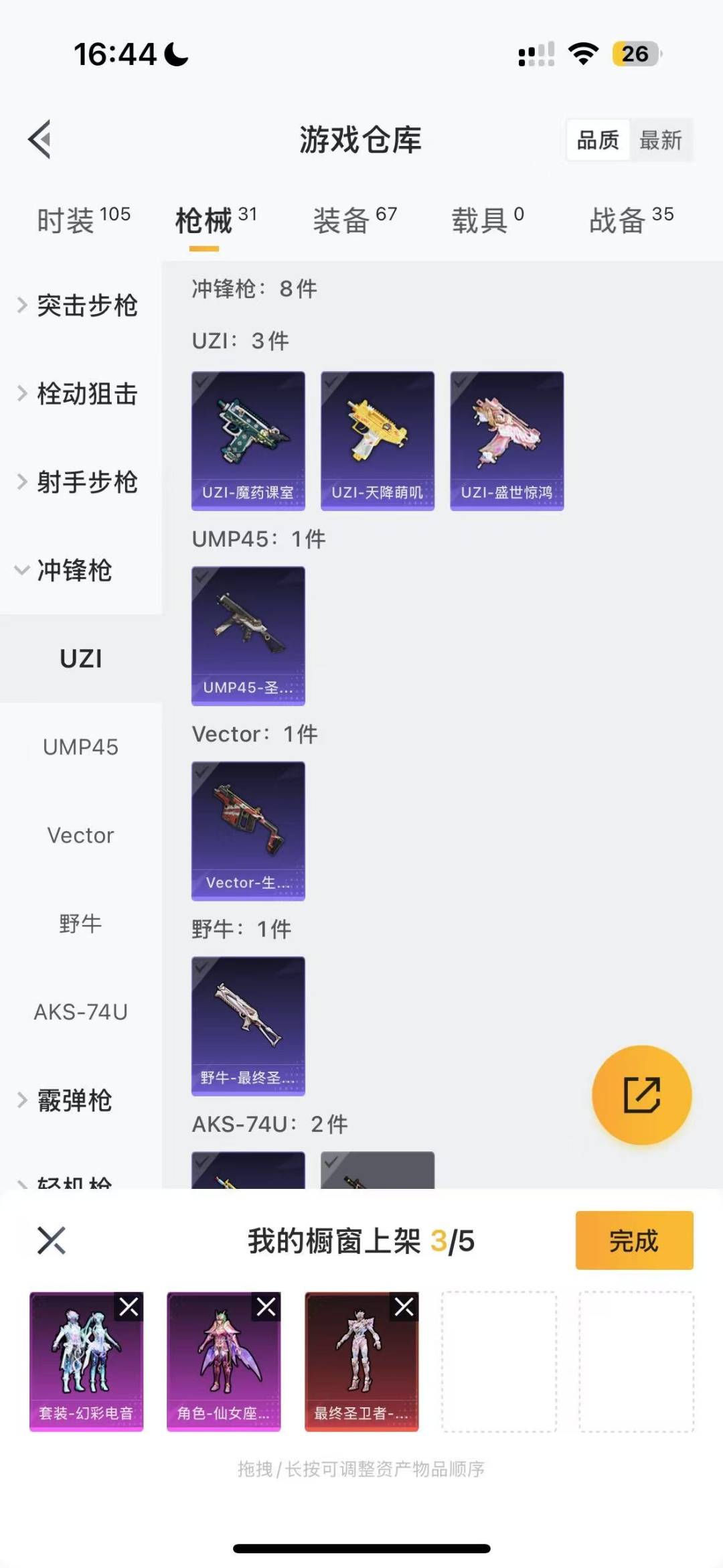Select the Vector weapon skin card
Viewport: 723px width, 1568px height.
(248, 831)
